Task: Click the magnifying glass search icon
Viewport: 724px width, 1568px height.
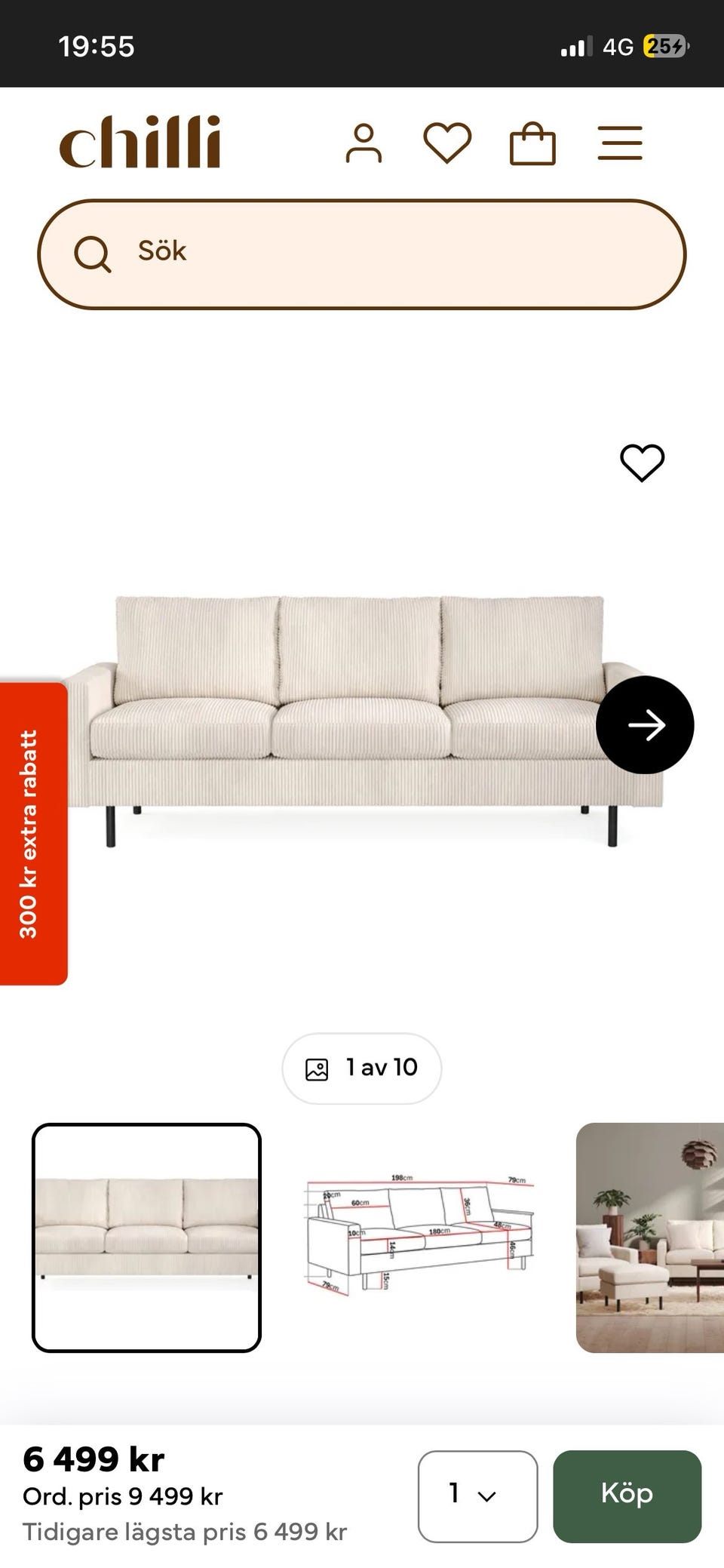Action: [92, 253]
